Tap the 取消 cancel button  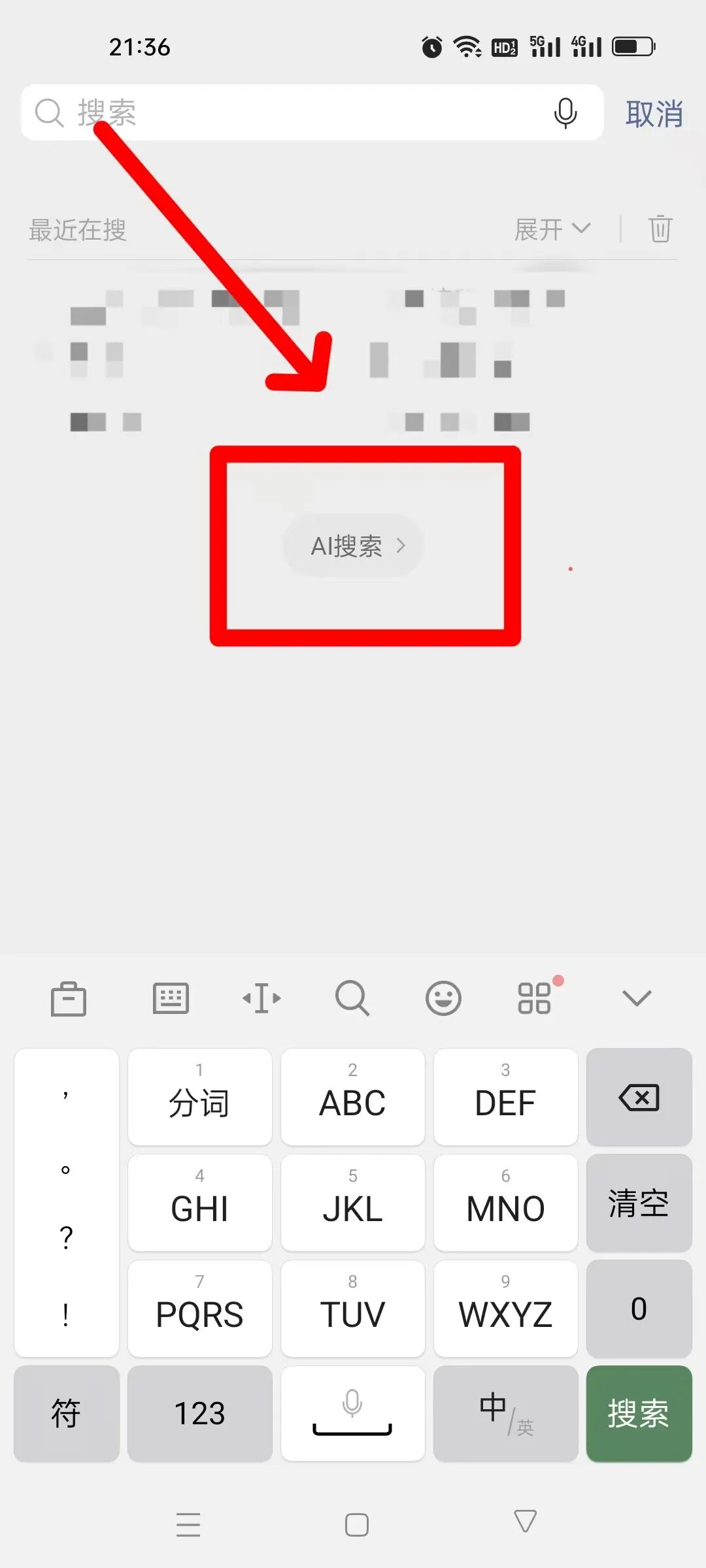pyautogui.click(x=653, y=114)
